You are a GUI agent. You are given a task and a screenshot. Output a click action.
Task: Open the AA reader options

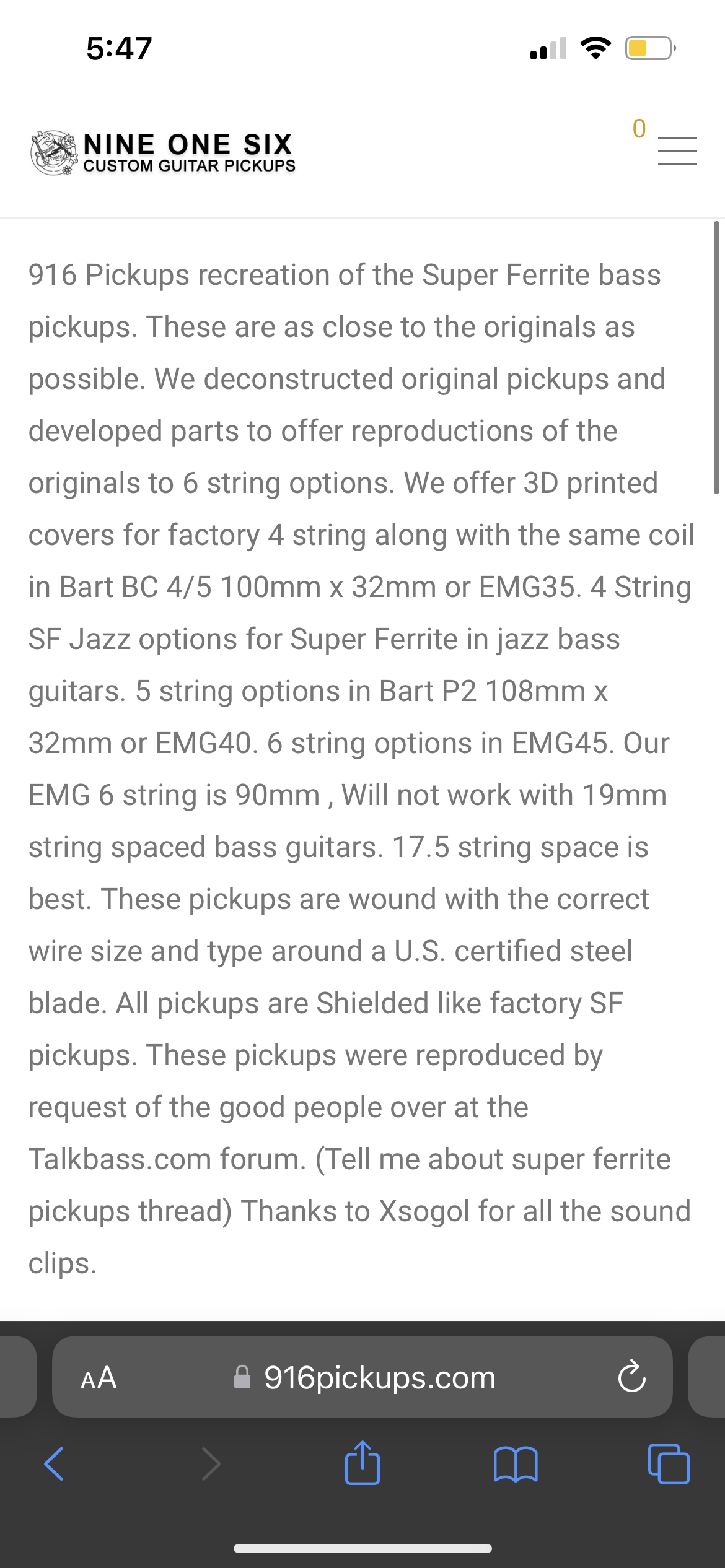(99, 1378)
